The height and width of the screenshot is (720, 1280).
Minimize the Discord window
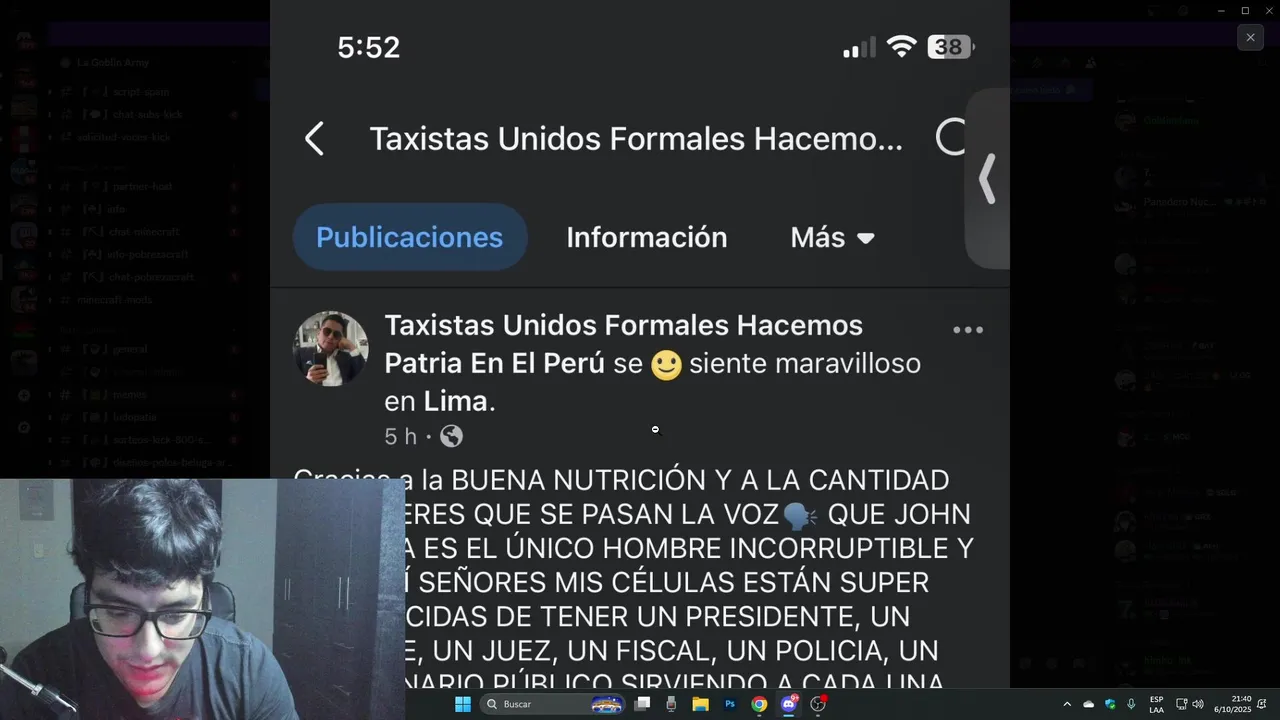[1221, 10]
